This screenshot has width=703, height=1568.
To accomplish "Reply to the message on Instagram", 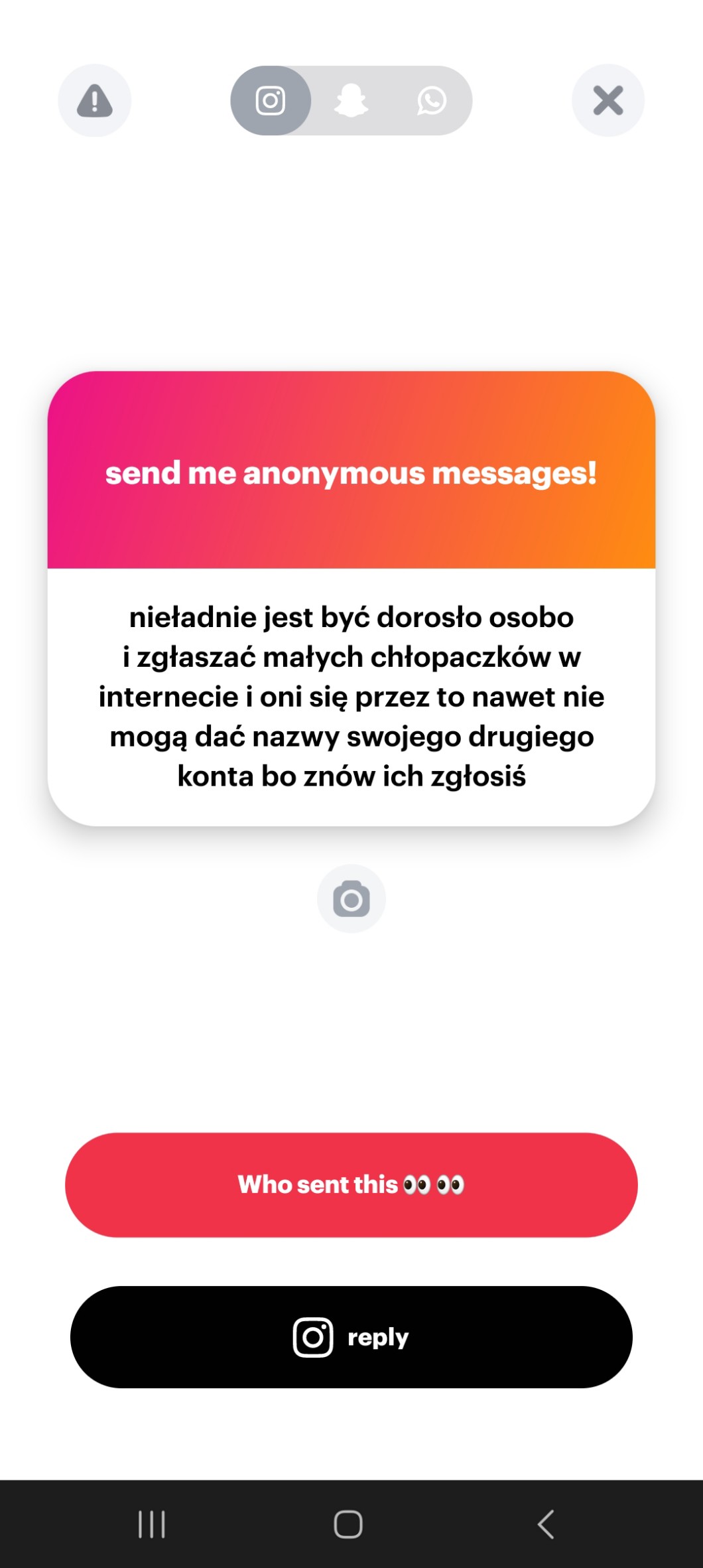I will tap(351, 1337).
